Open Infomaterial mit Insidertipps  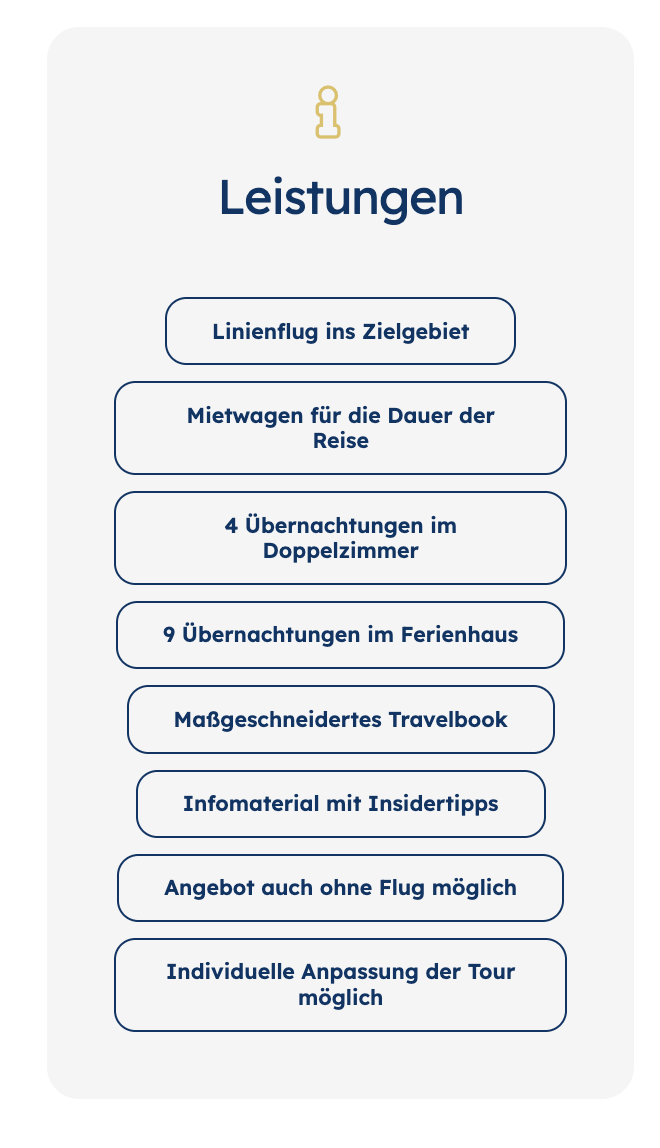click(340, 804)
